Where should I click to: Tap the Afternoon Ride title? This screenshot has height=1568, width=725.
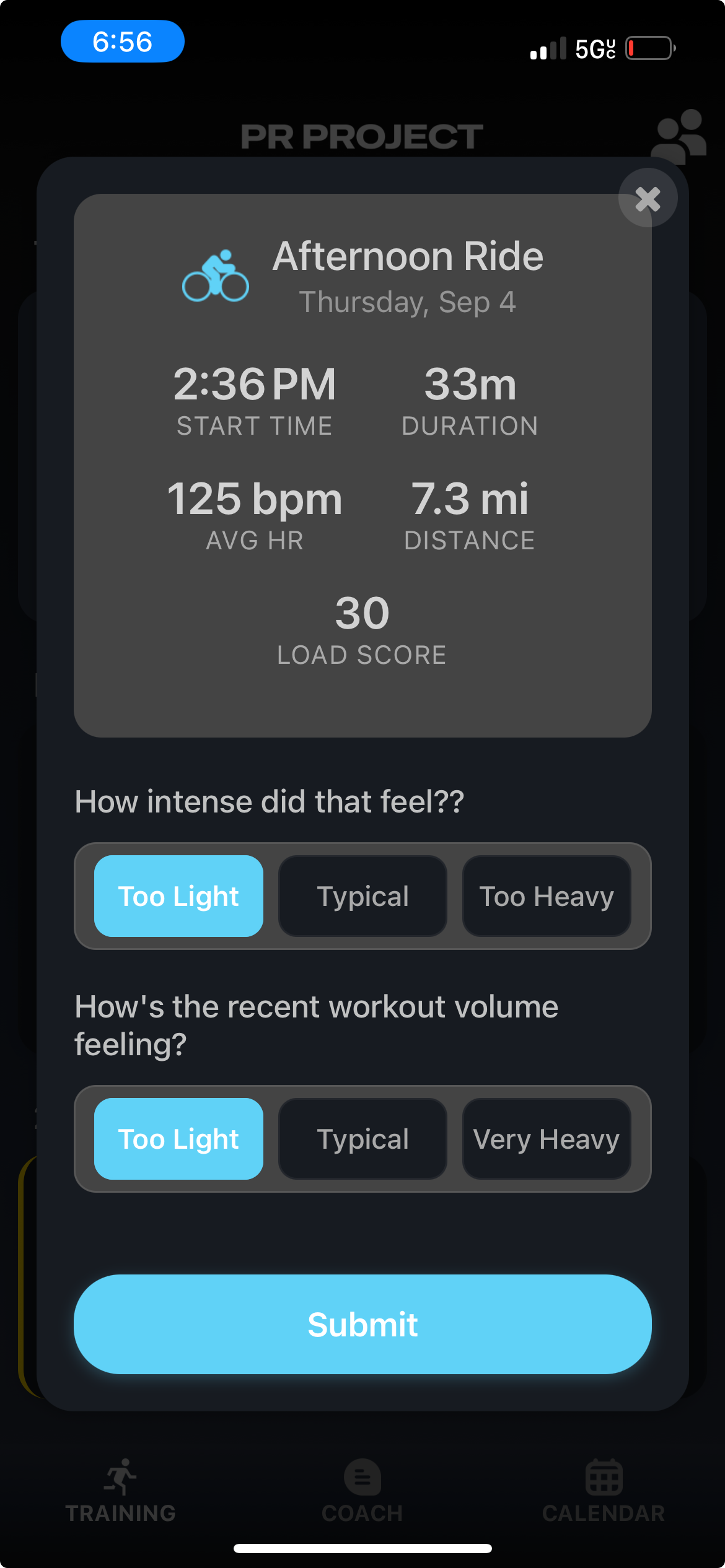[x=408, y=256]
